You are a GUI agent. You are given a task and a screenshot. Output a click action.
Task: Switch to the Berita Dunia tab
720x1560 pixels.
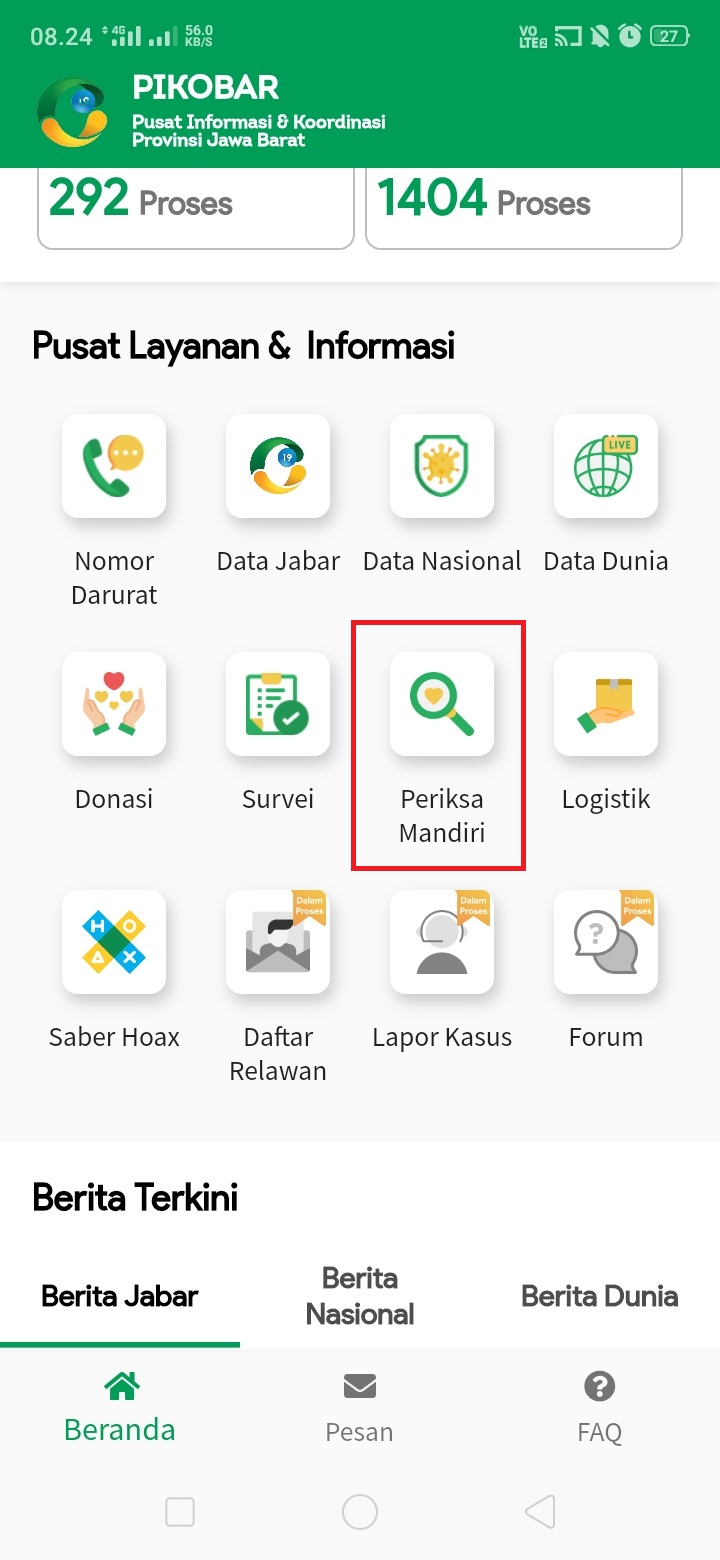point(600,1296)
